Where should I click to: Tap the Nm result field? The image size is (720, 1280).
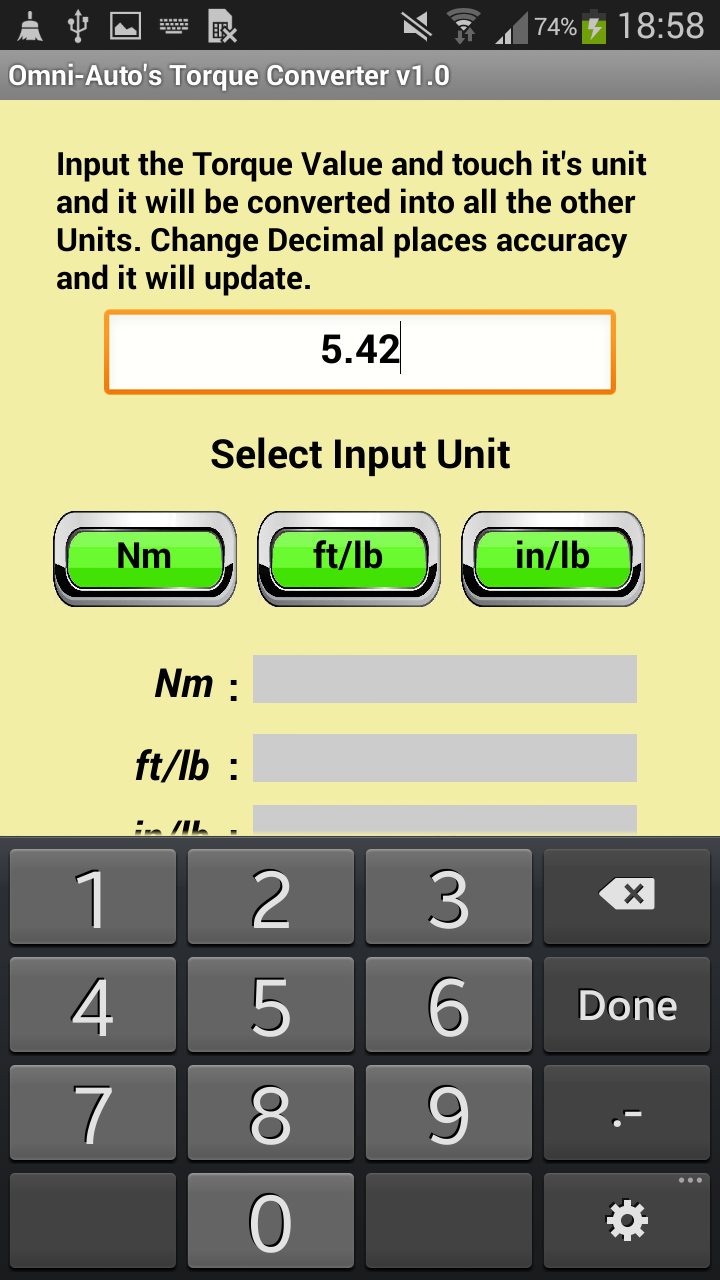[444, 679]
